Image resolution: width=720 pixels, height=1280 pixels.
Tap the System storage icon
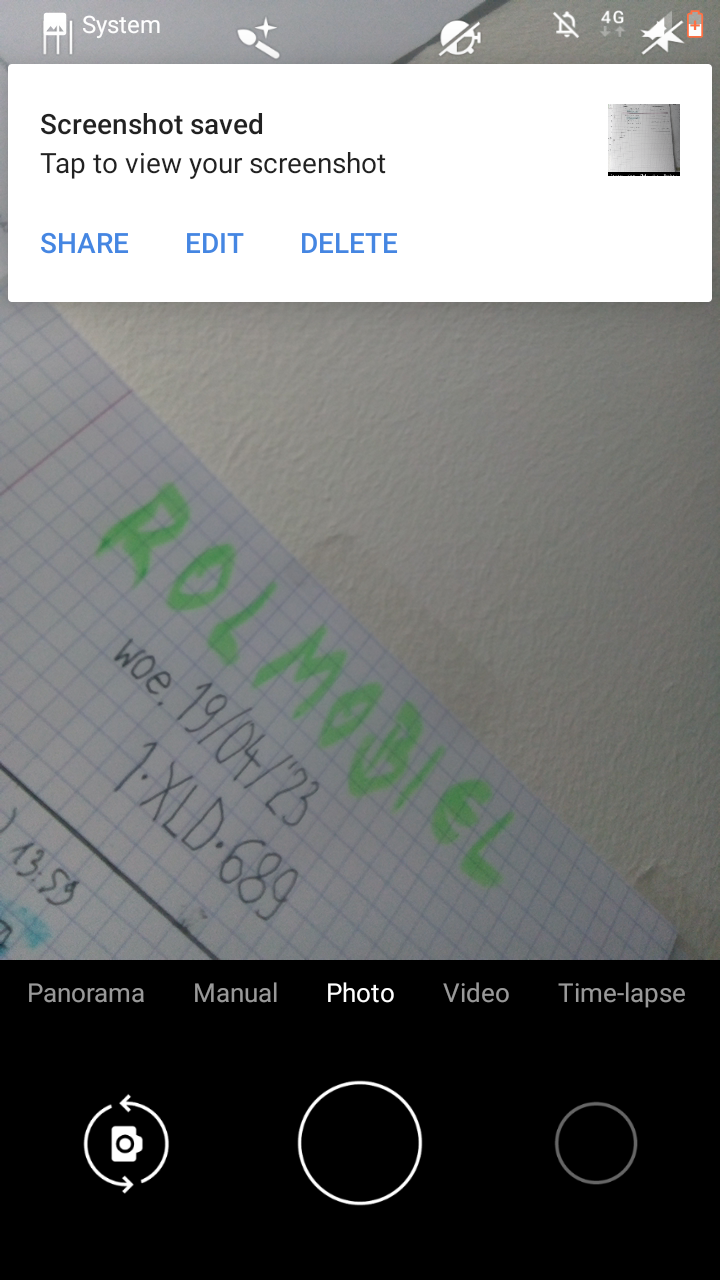pyautogui.click(x=58, y=34)
